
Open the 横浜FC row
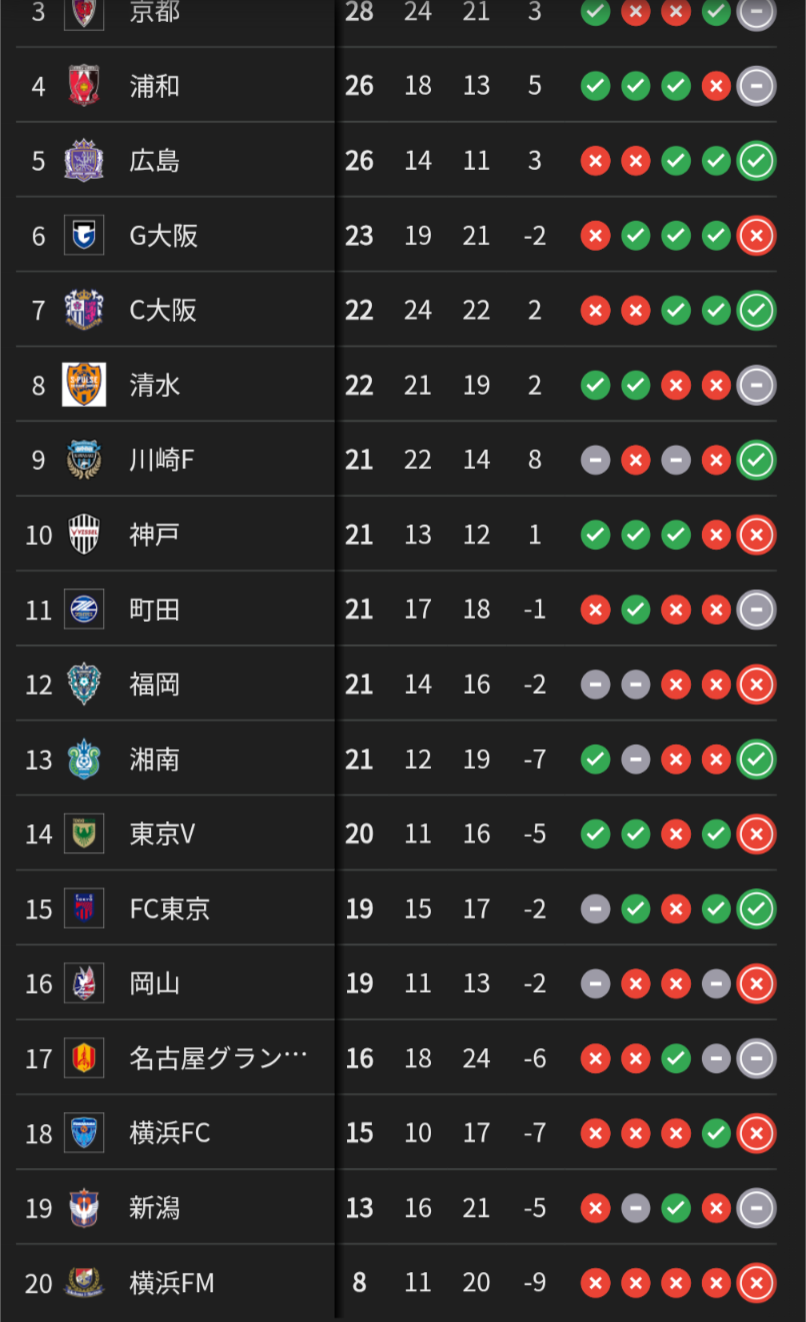(x=403, y=1133)
